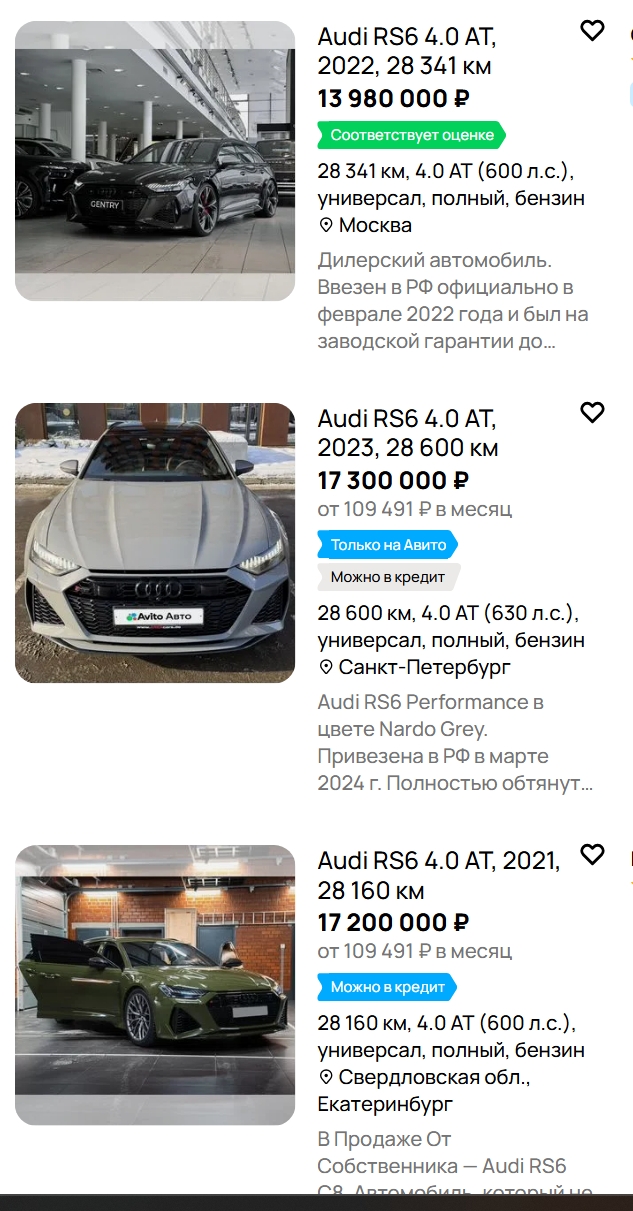Screen dimensions: 633x1211
Task: Open the black Audi RS6 photo for 13 980 000 ₽
Action: click(x=155, y=161)
